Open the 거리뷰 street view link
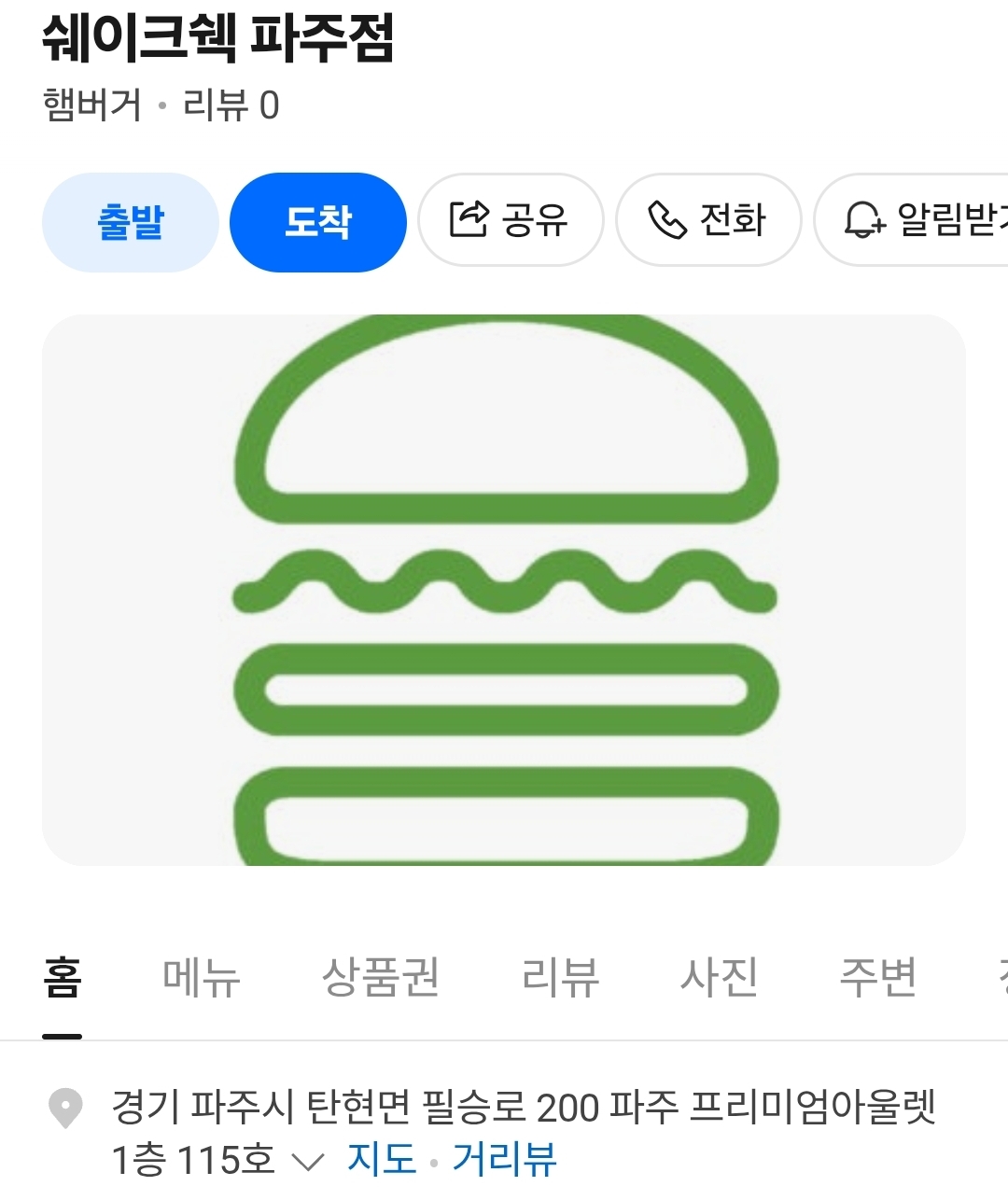 click(x=505, y=1160)
